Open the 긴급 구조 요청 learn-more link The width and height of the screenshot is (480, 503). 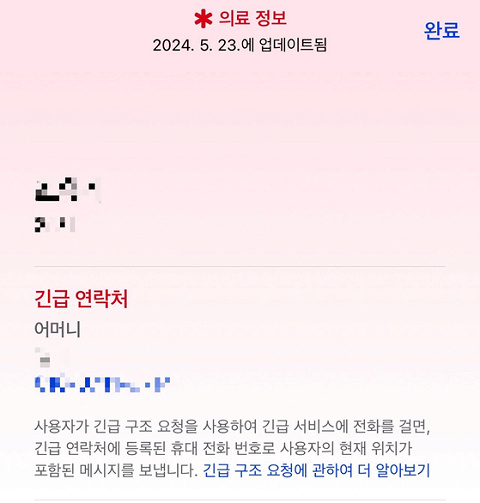[316, 470]
